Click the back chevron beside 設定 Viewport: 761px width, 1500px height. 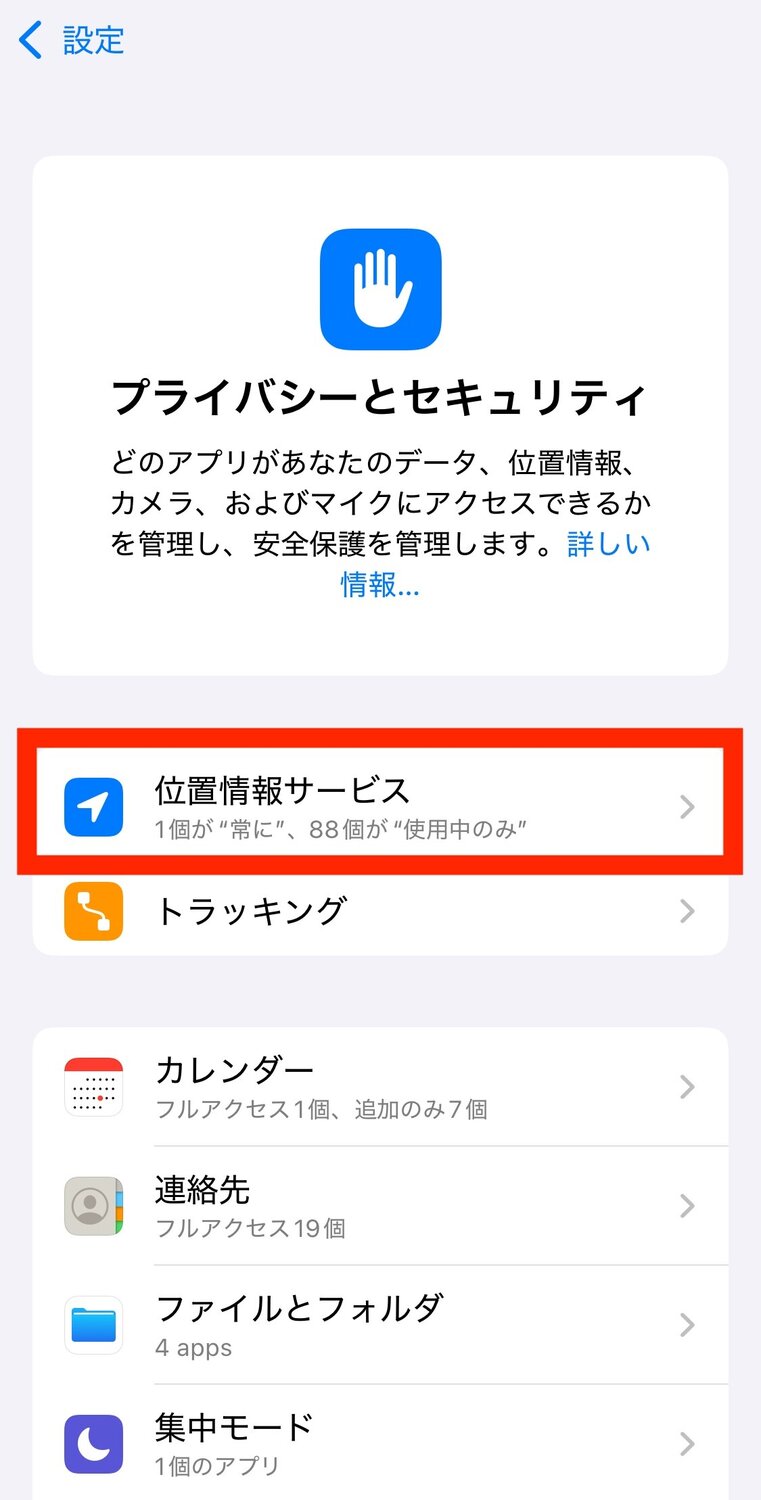(27, 40)
